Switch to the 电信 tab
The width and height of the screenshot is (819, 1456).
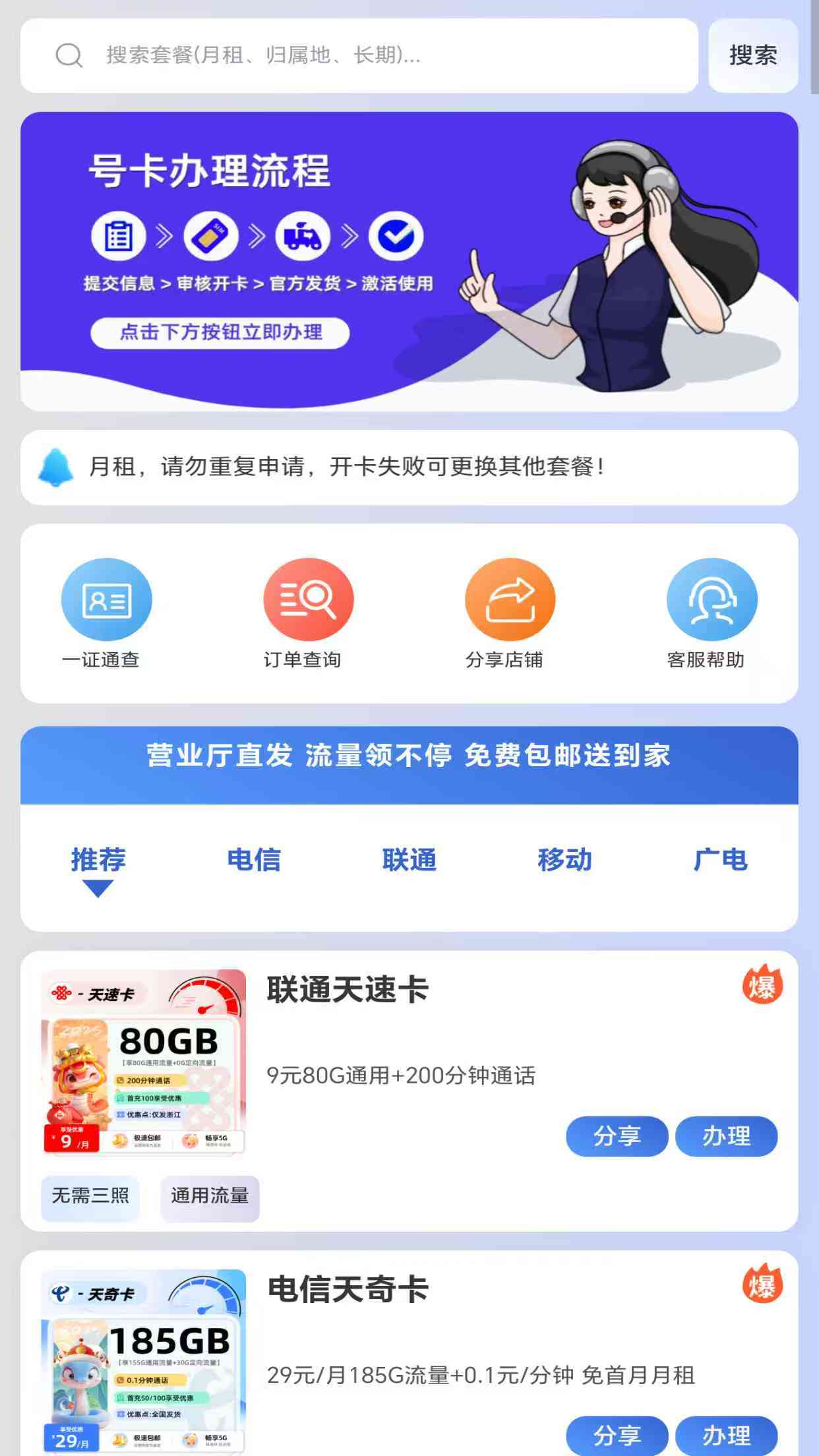click(254, 861)
